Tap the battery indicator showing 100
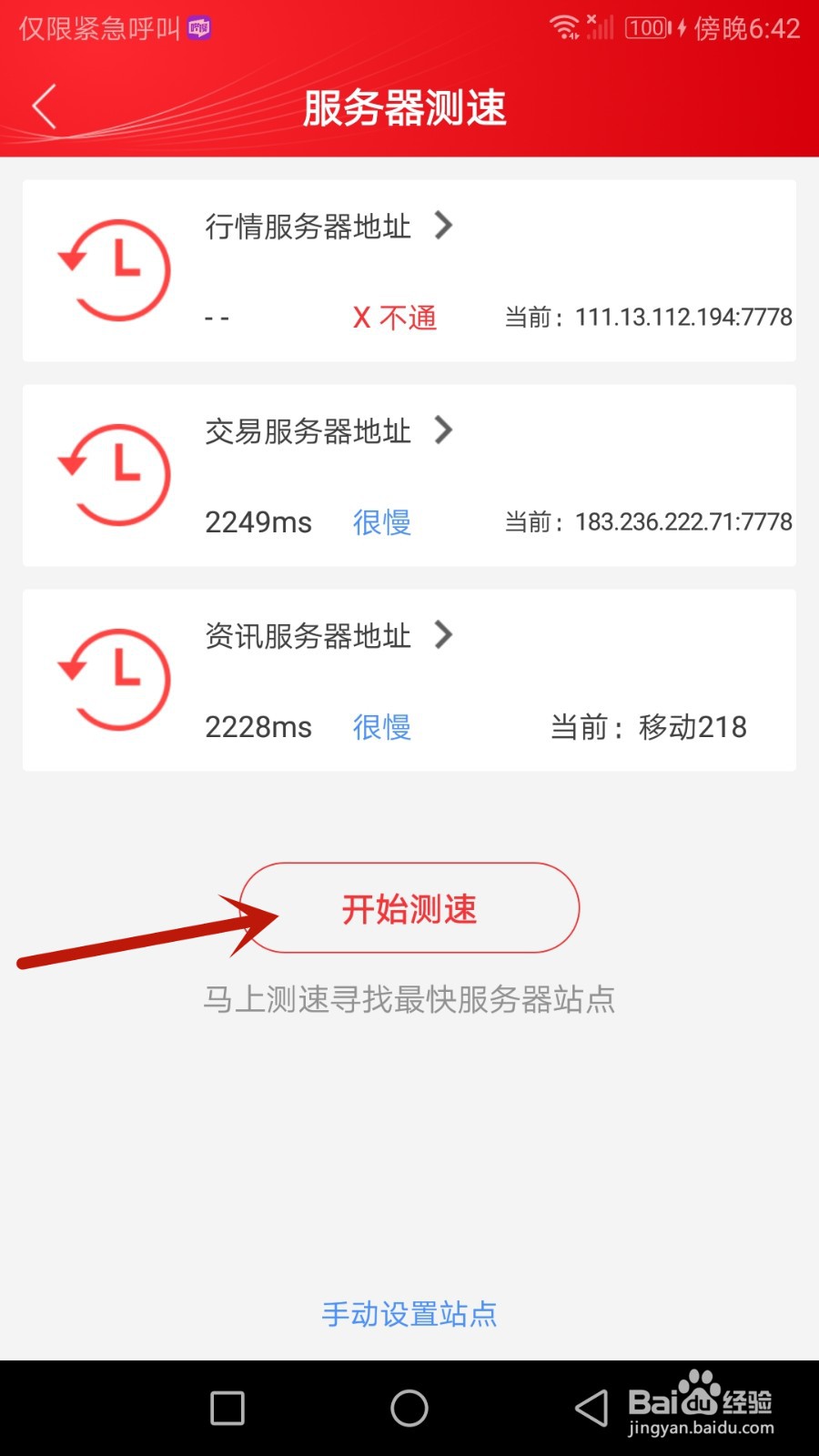Image resolution: width=819 pixels, height=1456 pixels. coord(647,27)
